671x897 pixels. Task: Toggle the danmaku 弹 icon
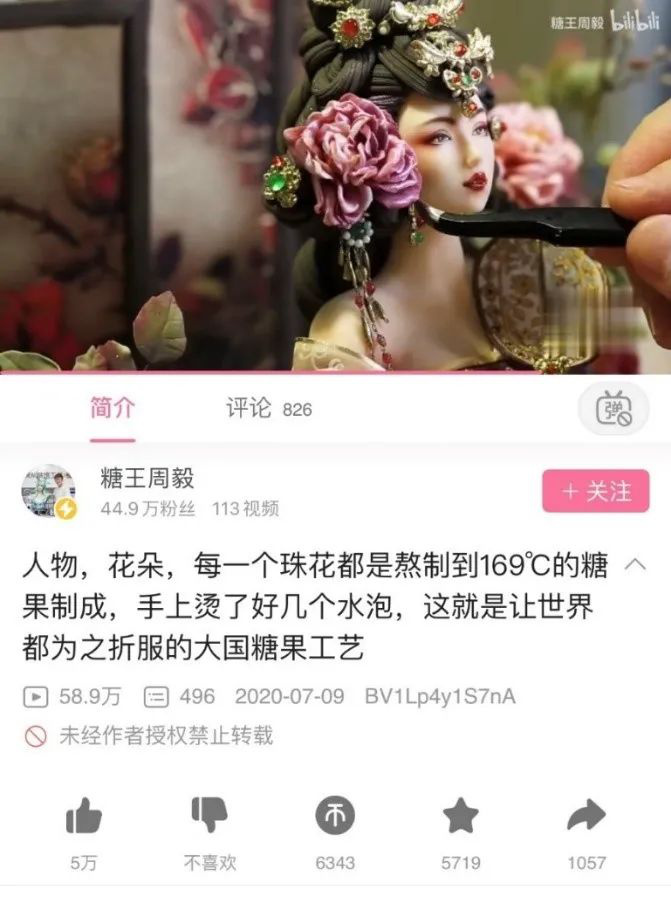point(614,408)
